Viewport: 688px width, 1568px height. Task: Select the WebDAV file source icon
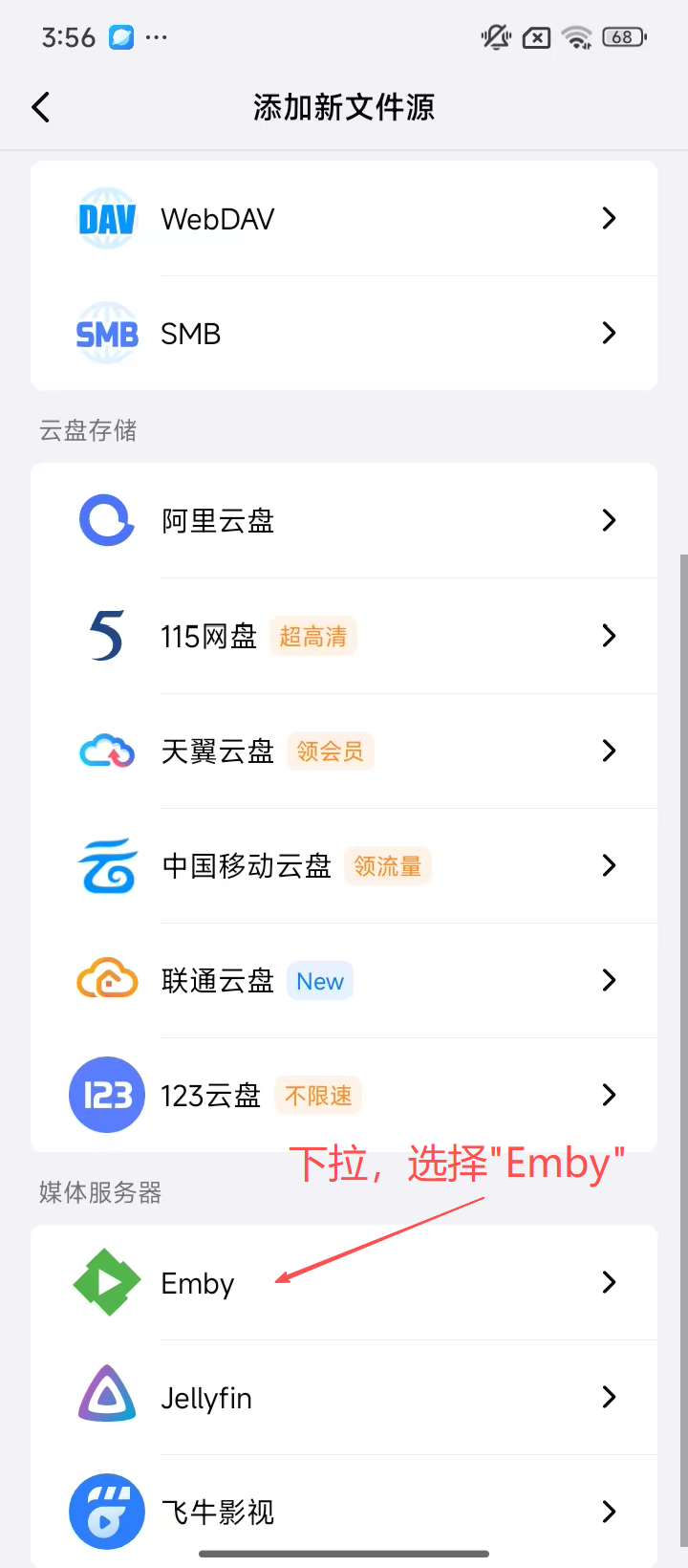(x=106, y=218)
